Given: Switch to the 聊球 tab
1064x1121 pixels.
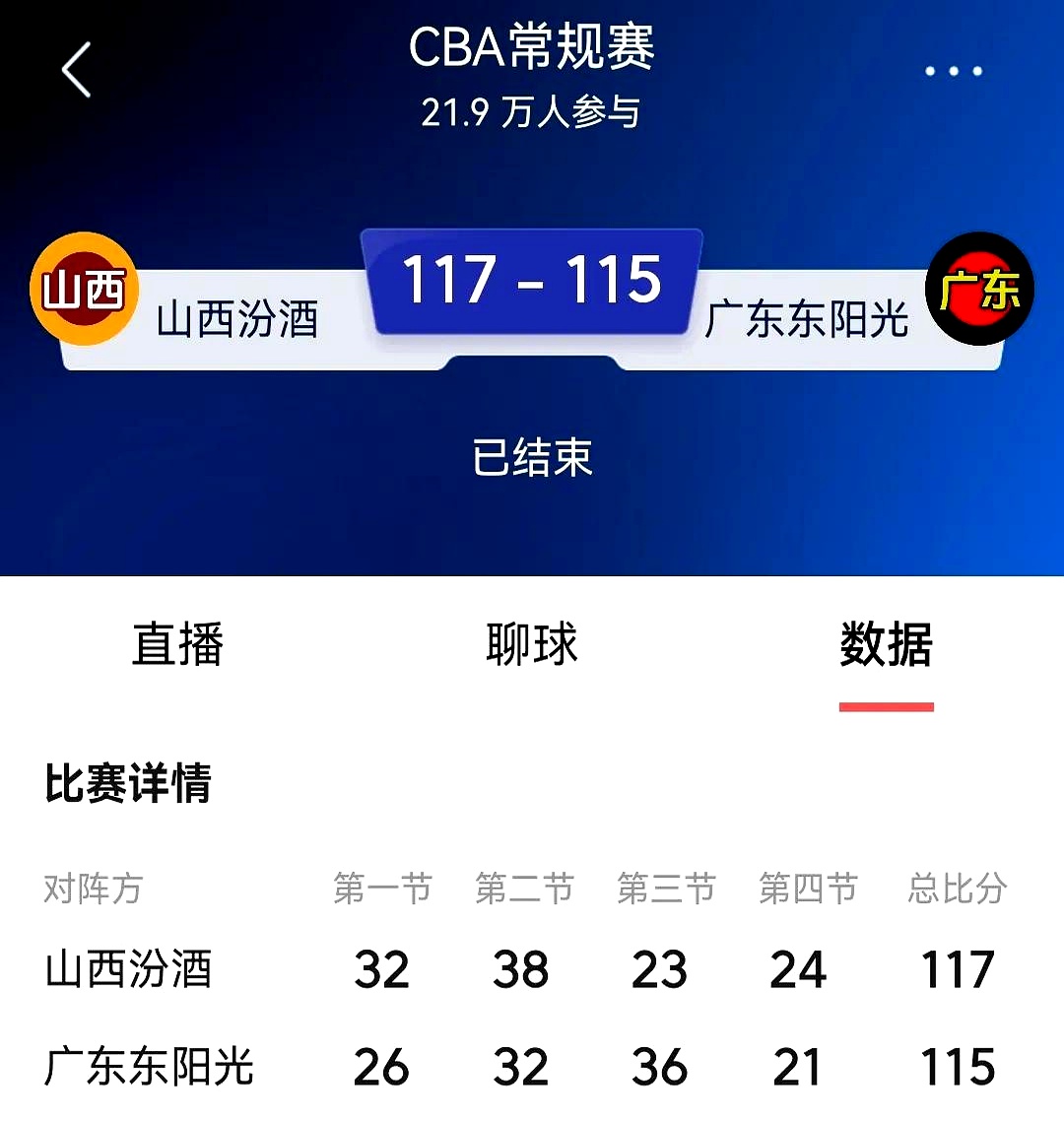Looking at the screenshot, I should coord(532,643).
